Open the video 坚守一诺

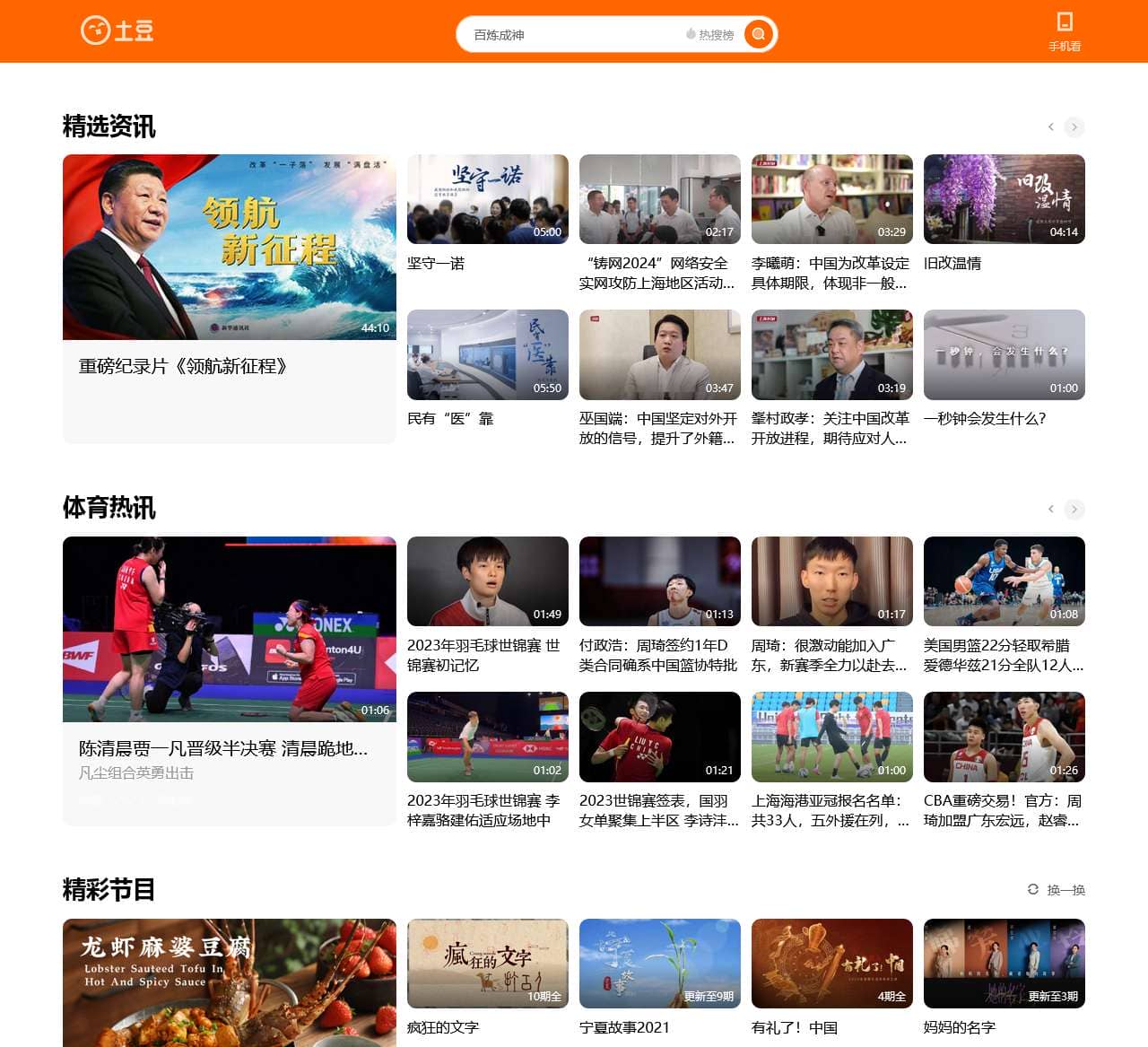click(x=488, y=199)
